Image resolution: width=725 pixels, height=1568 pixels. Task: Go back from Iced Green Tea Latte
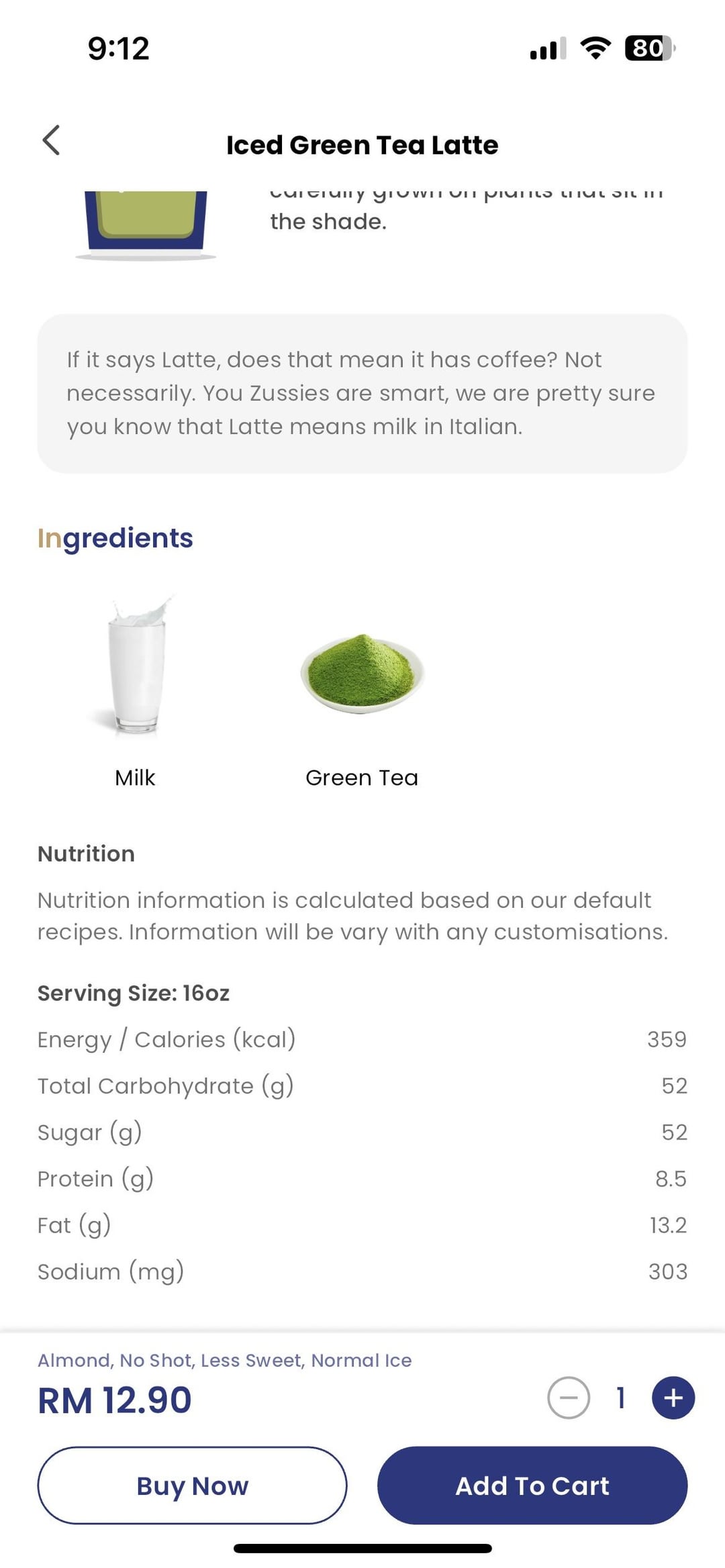pyautogui.click(x=51, y=140)
